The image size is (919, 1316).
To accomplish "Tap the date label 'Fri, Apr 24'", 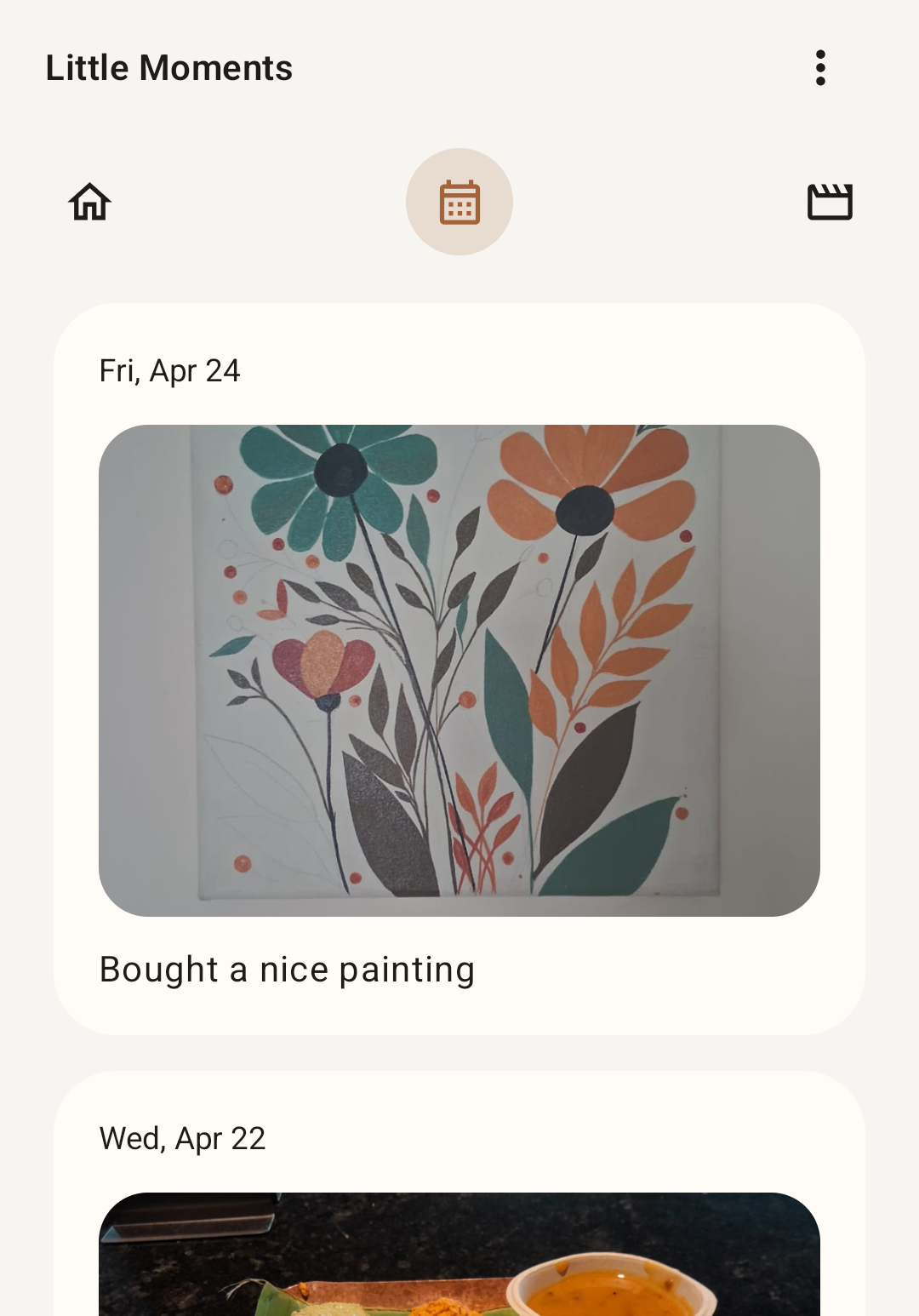I will pos(170,370).
